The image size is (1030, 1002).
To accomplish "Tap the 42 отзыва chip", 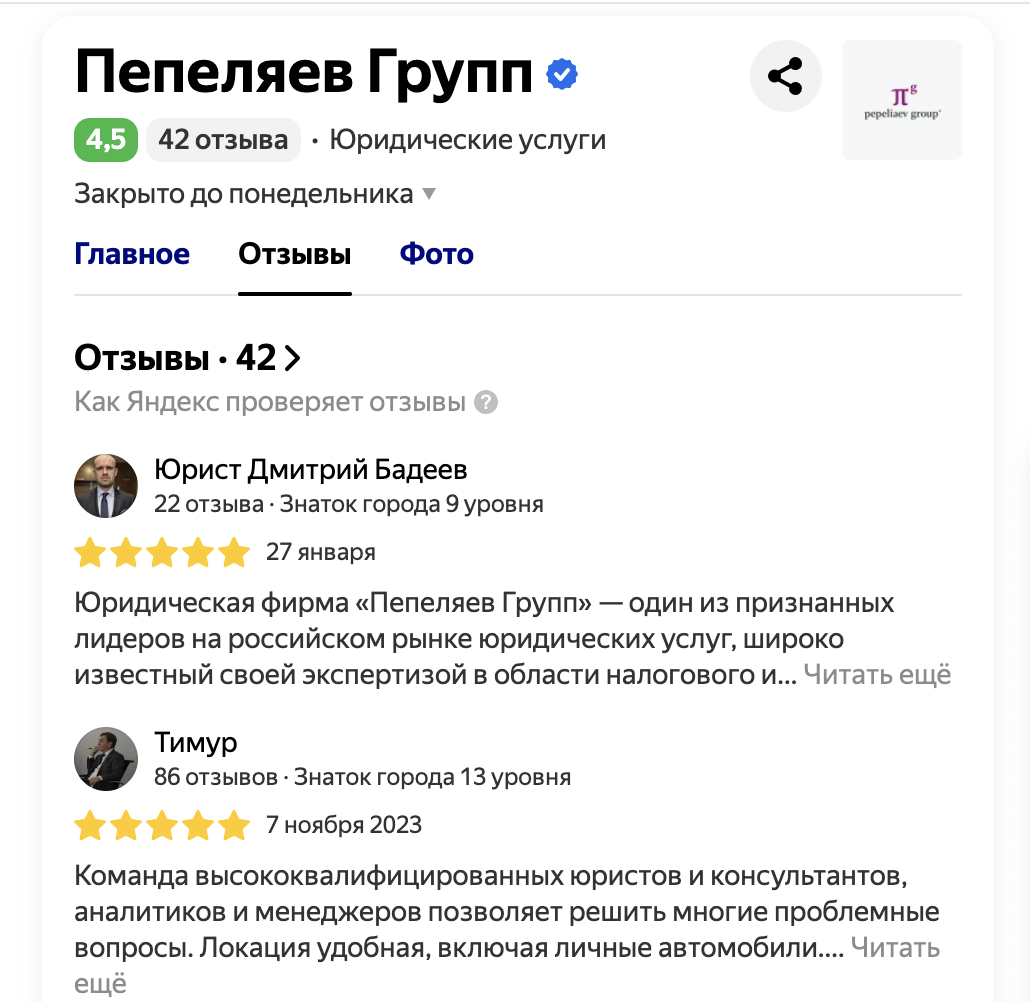I will [223, 140].
